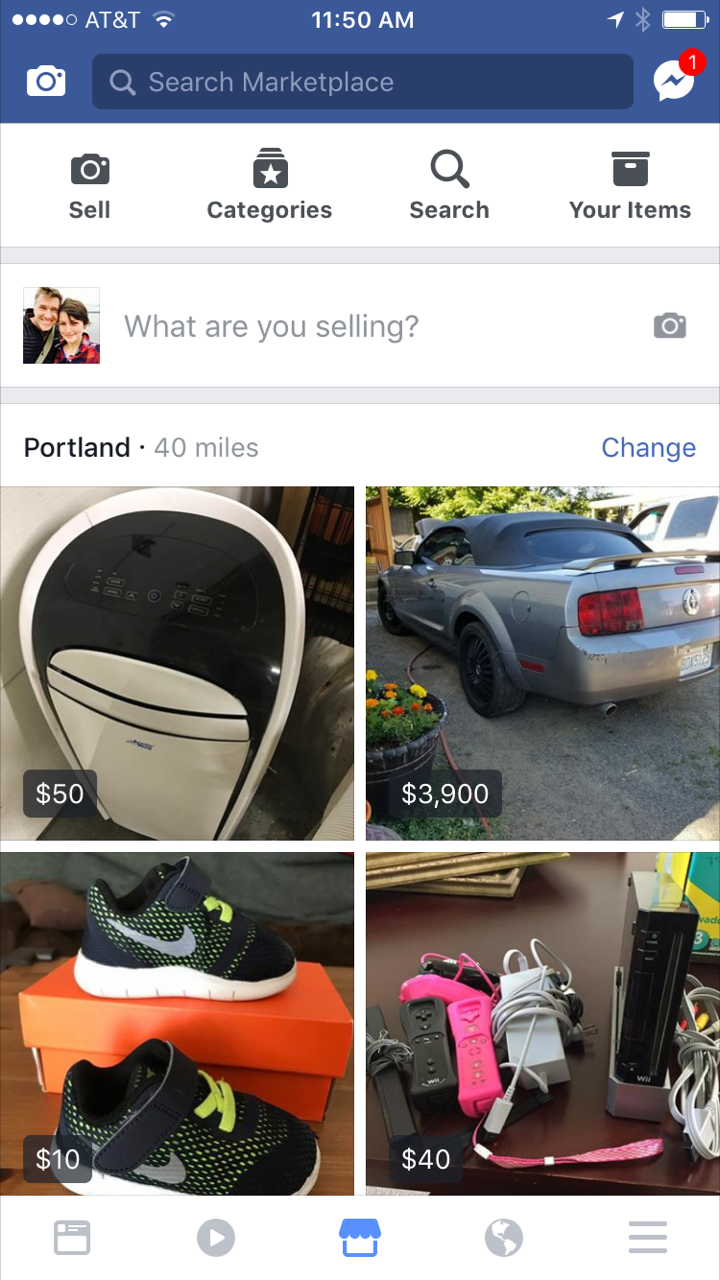Browse marketplace Categories
This screenshot has width=720, height=1280.
[x=269, y=186]
